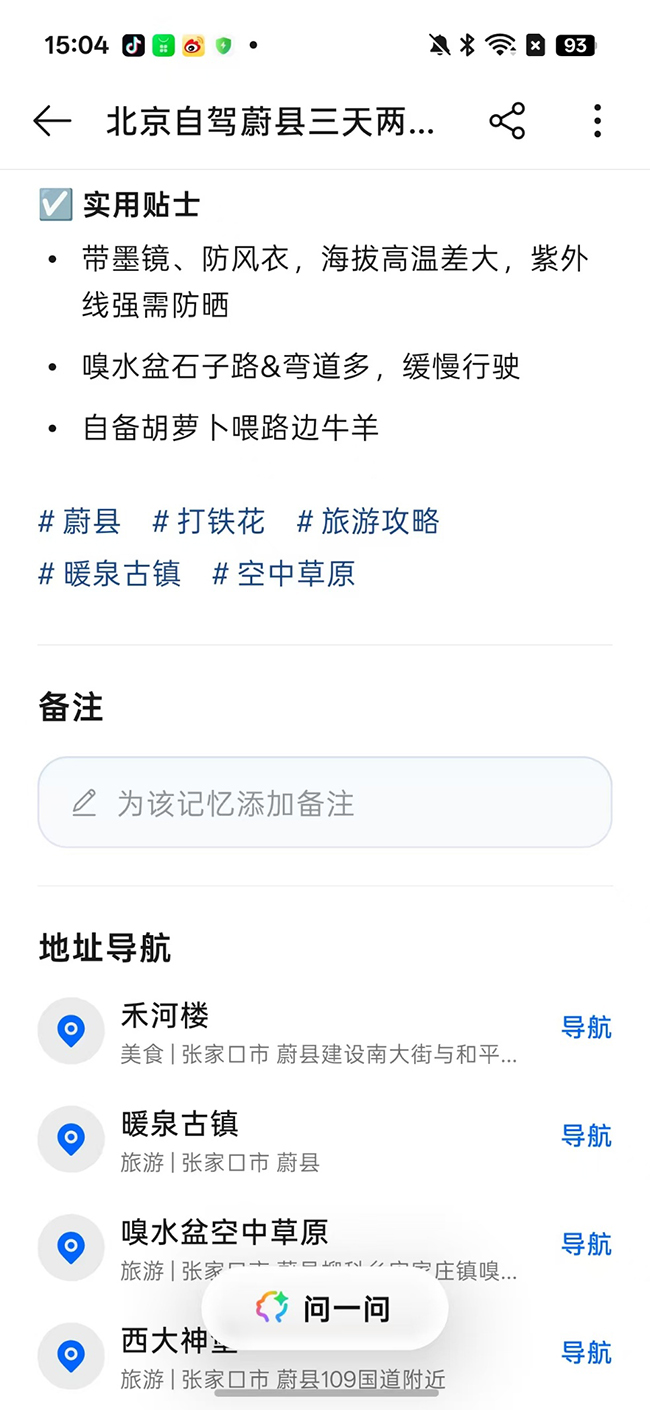This screenshot has width=650, height=1410.
Task: Navigate to 暖泉古镇
Action: coord(586,1136)
